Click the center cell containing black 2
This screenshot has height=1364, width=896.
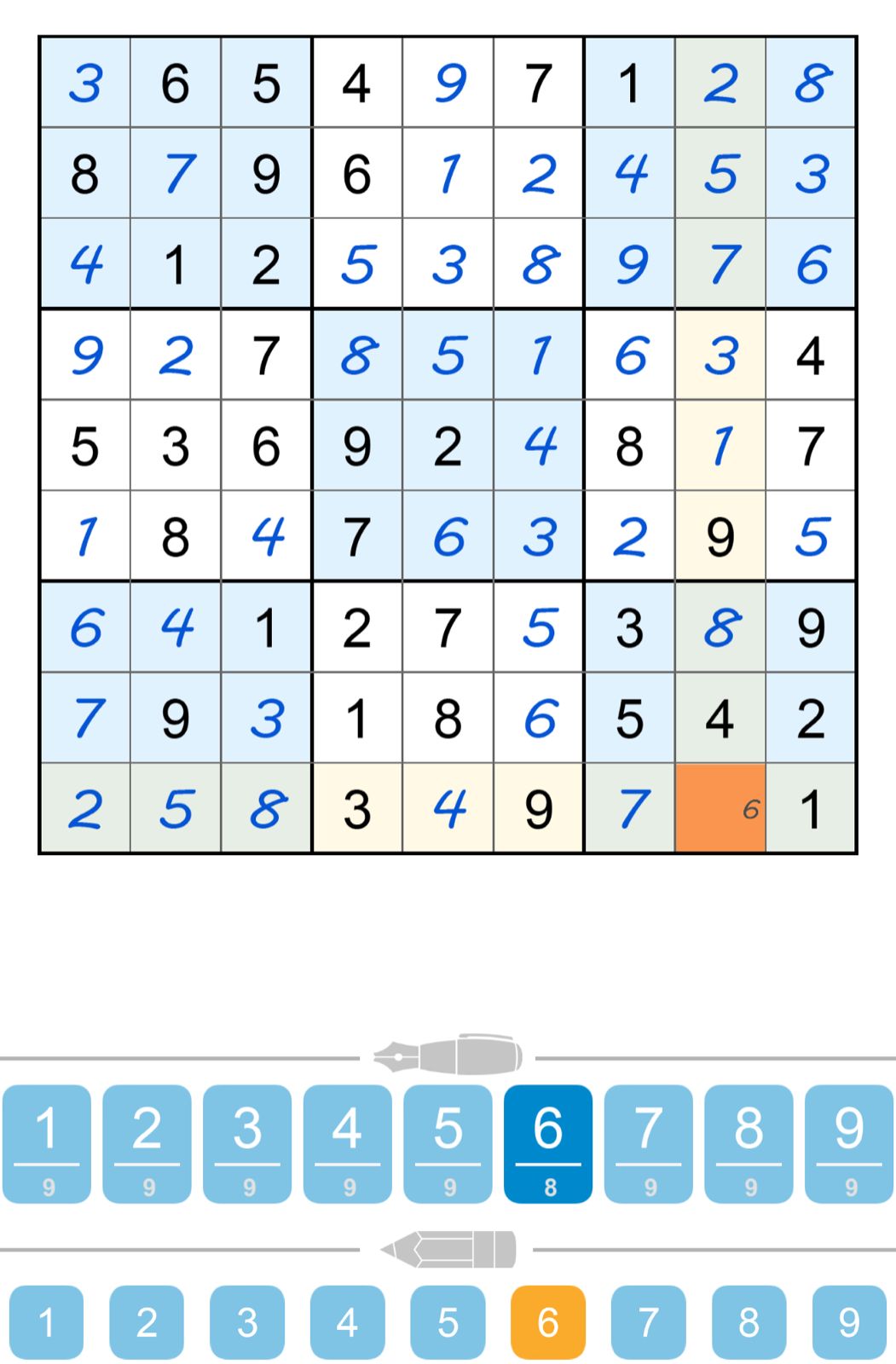[x=448, y=445]
